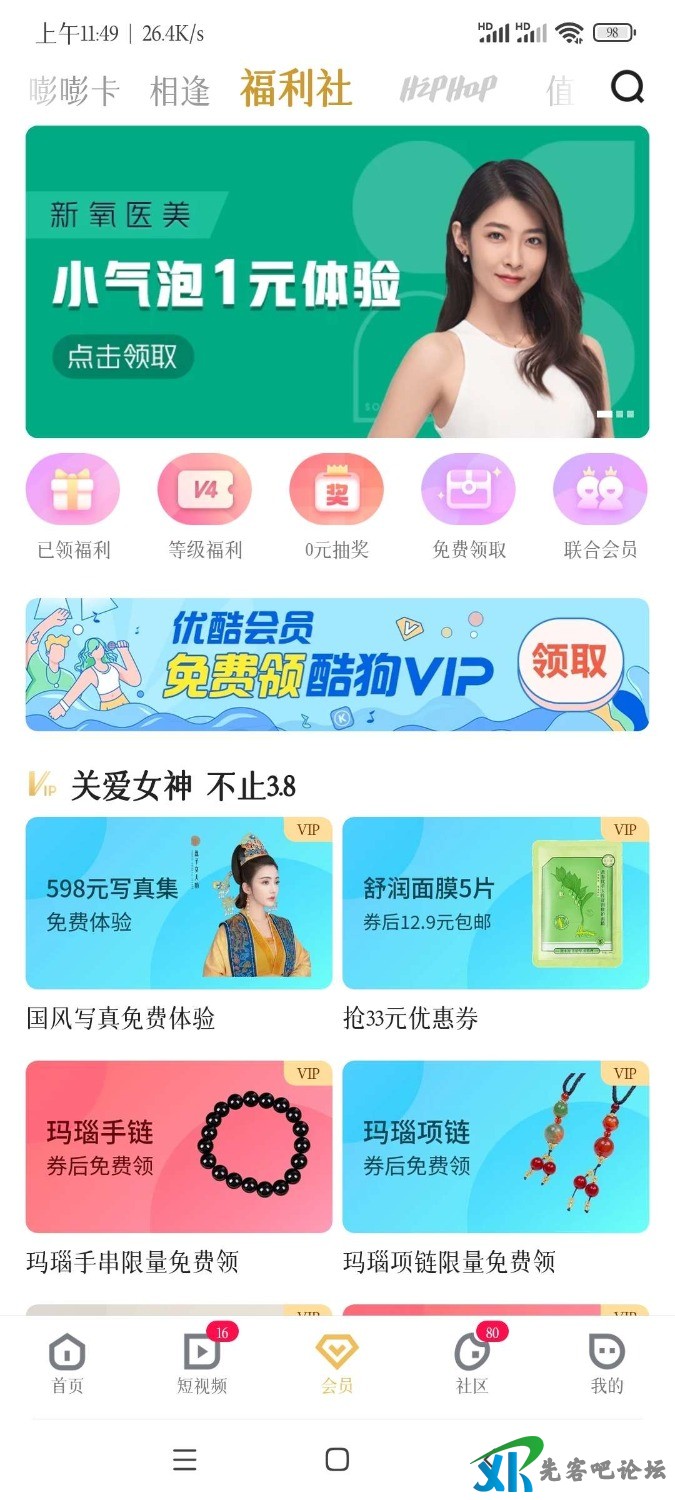
Task: Tap the system home button
Action: pos(337,1459)
